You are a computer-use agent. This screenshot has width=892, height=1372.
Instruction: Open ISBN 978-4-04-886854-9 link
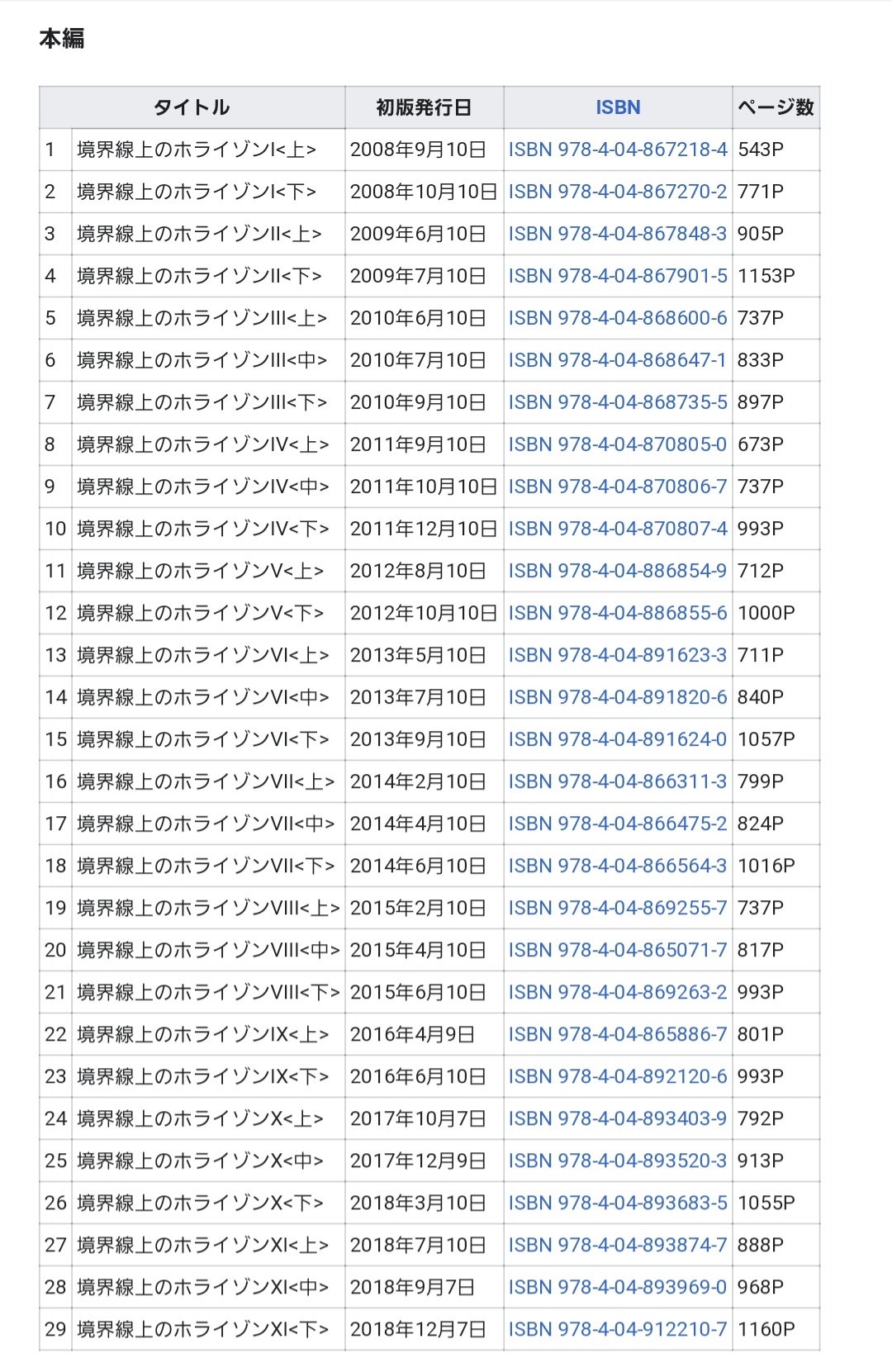[x=618, y=571]
